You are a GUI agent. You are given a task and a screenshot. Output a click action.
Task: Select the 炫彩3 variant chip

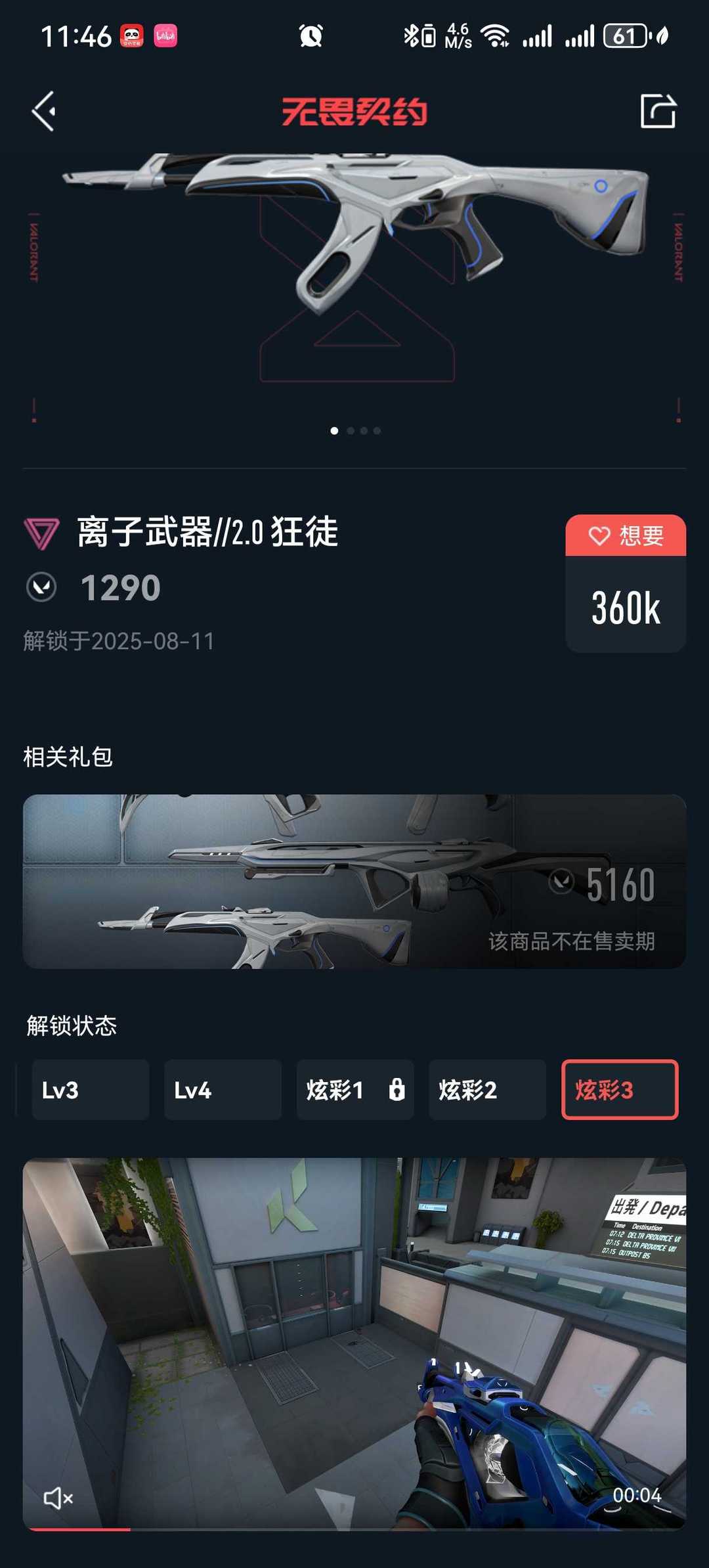pyautogui.click(x=620, y=1090)
